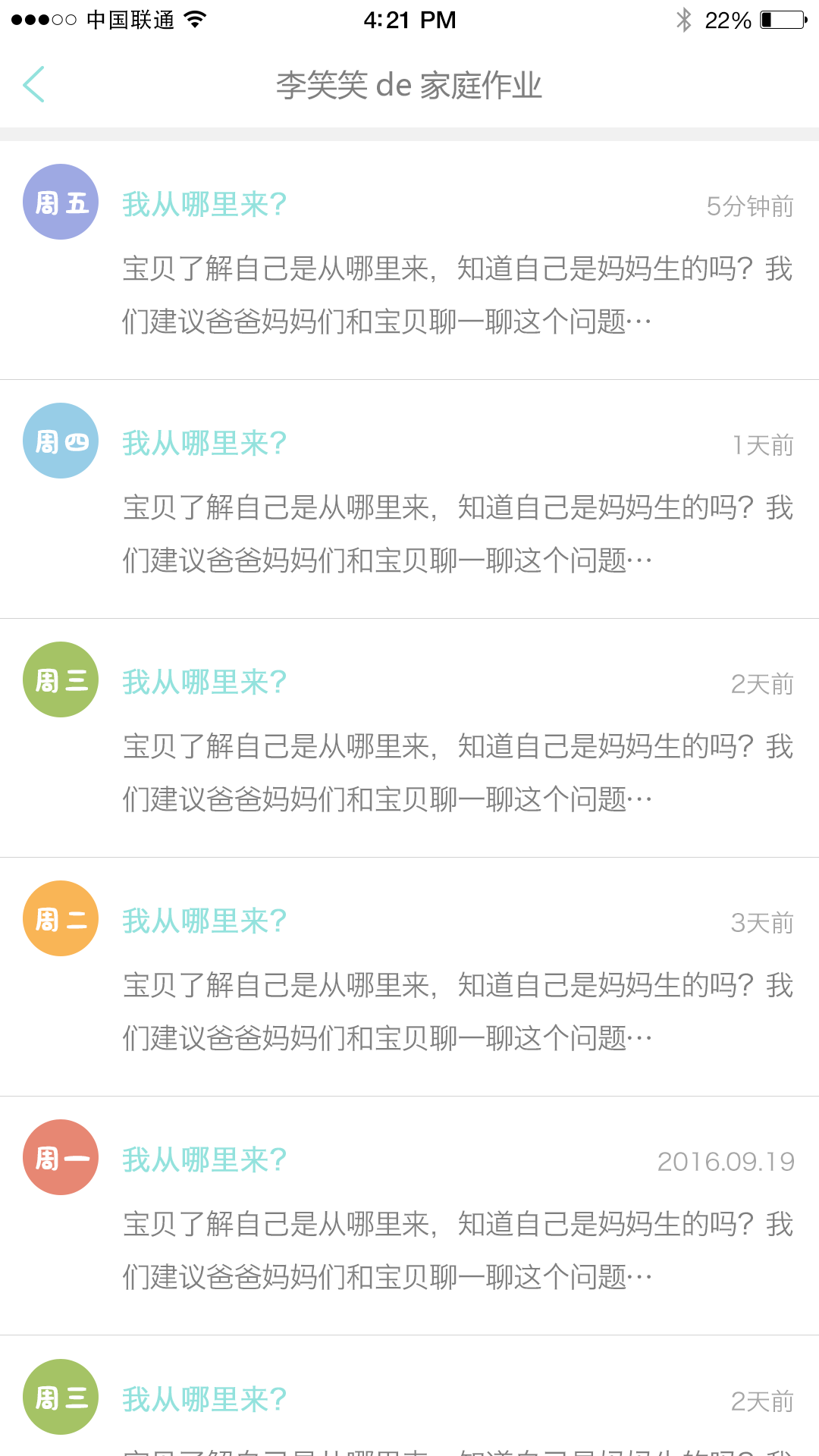Tap the red 周一 day badge icon

tap(60, 1158)
